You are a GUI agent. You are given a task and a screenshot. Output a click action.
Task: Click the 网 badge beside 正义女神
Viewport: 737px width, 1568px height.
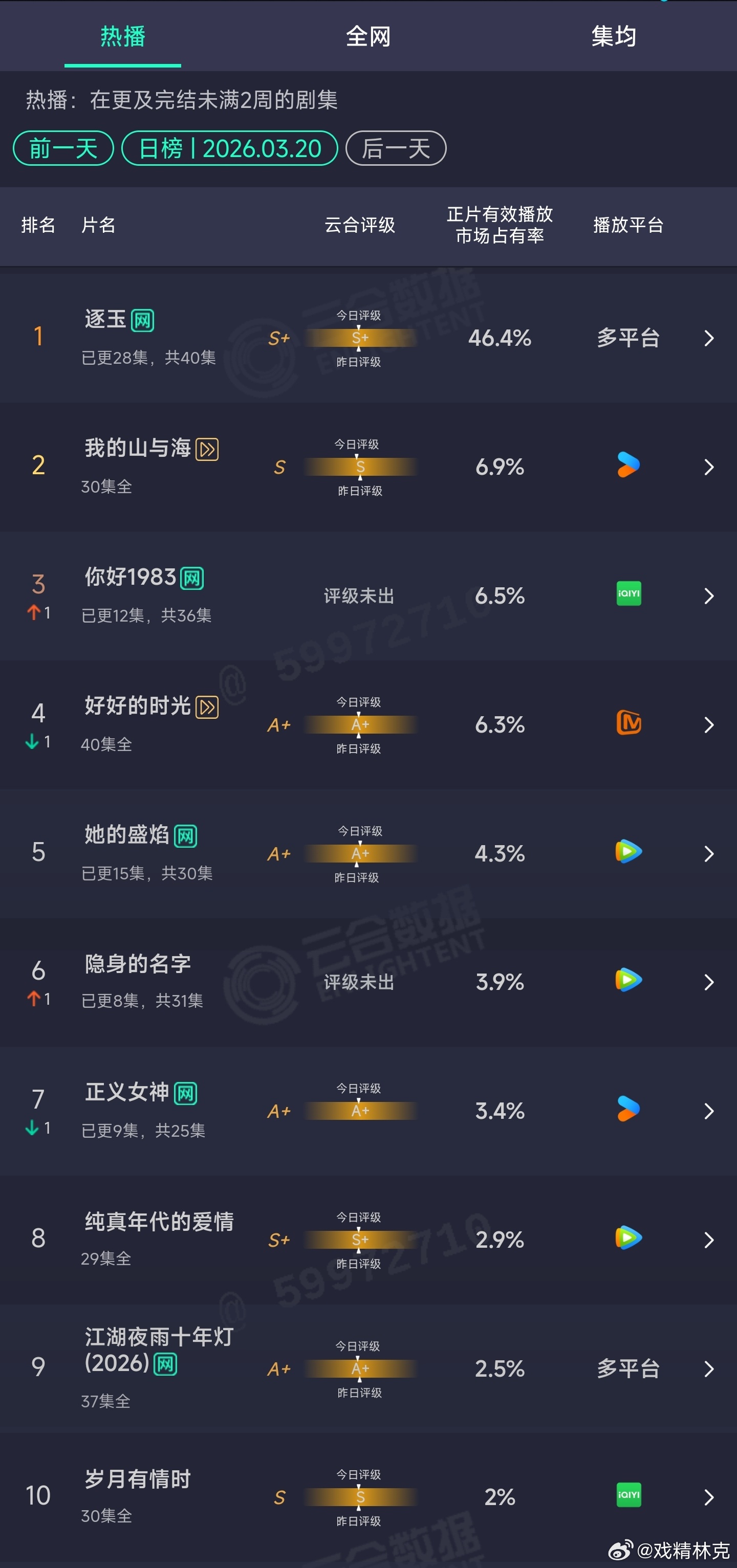[186, 1093]
